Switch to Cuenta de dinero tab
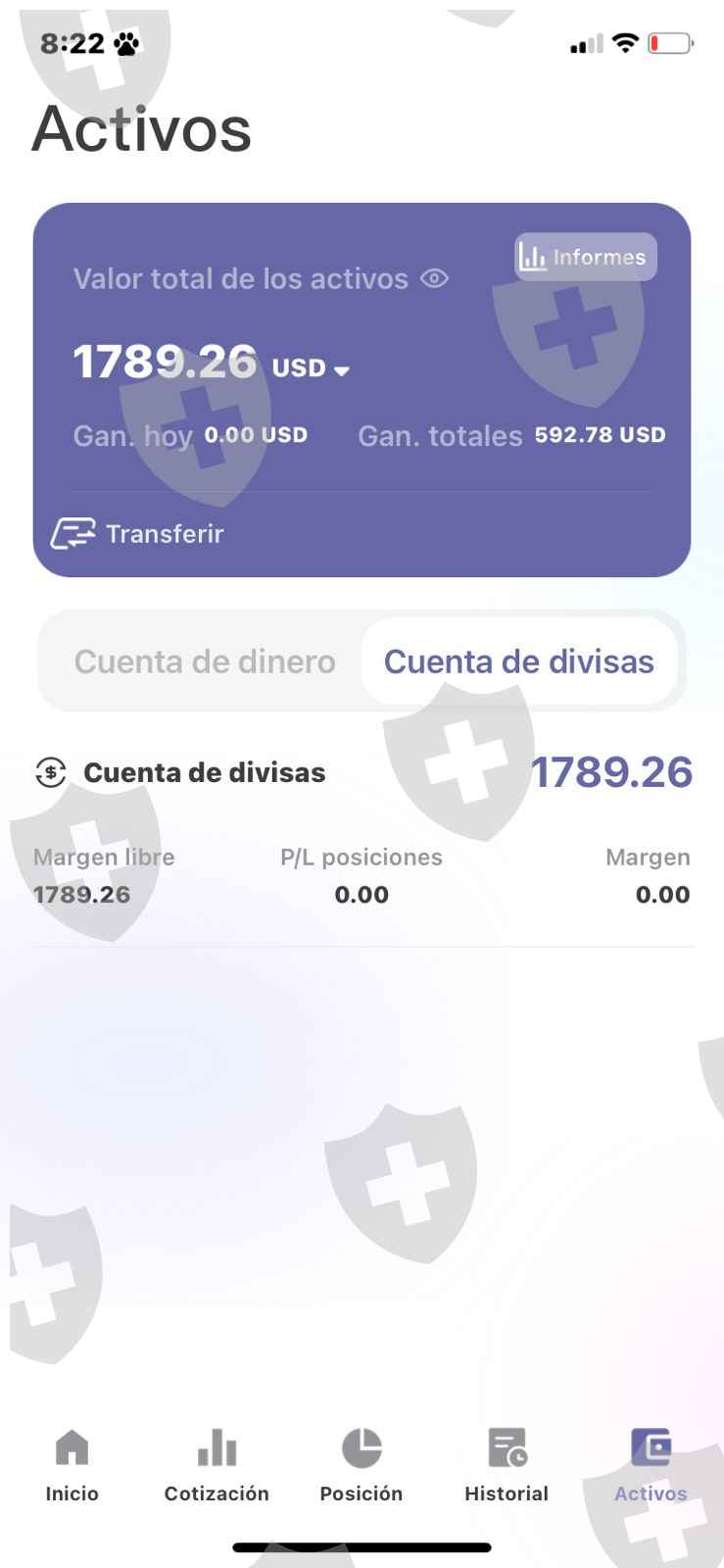 [x=205, y=661]
